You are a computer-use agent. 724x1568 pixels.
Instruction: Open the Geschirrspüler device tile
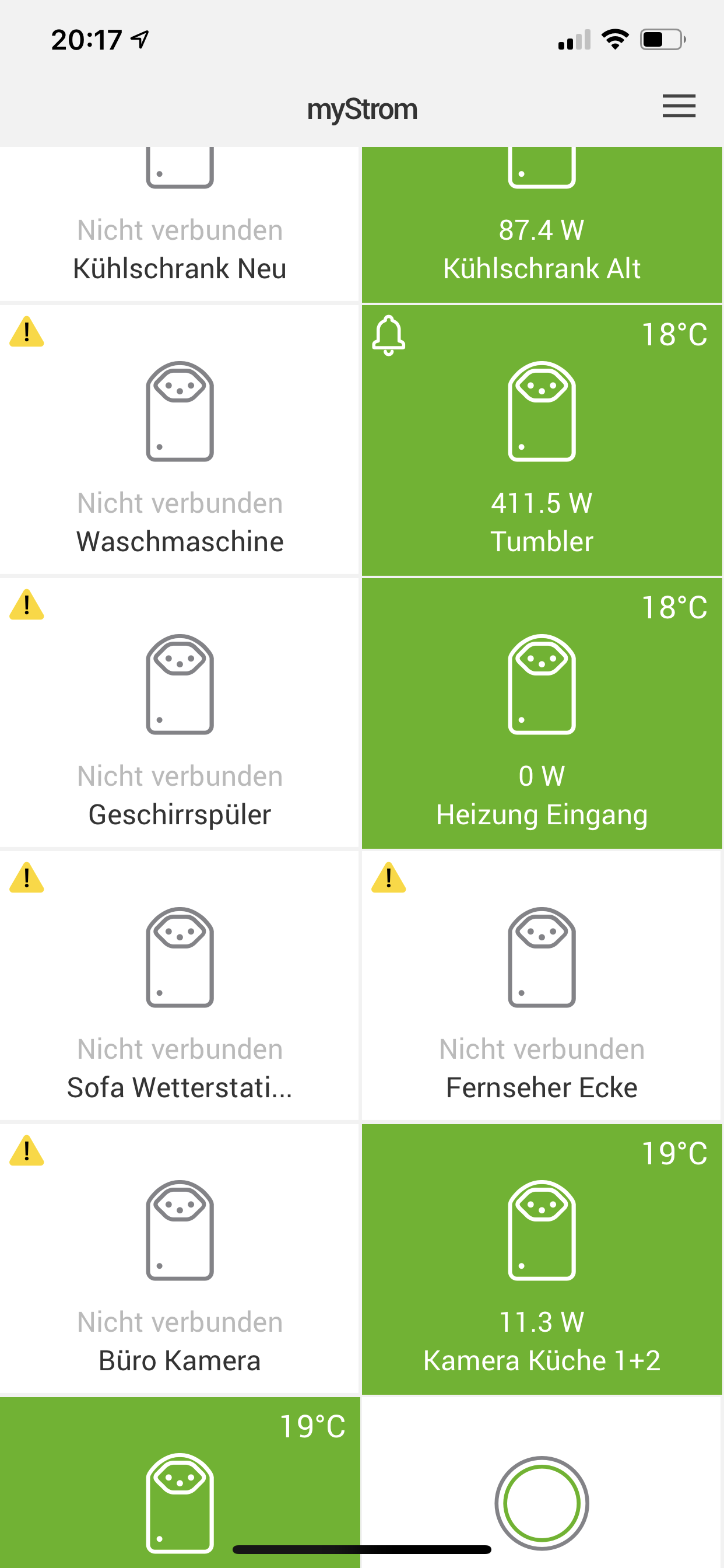coord(180,712)
